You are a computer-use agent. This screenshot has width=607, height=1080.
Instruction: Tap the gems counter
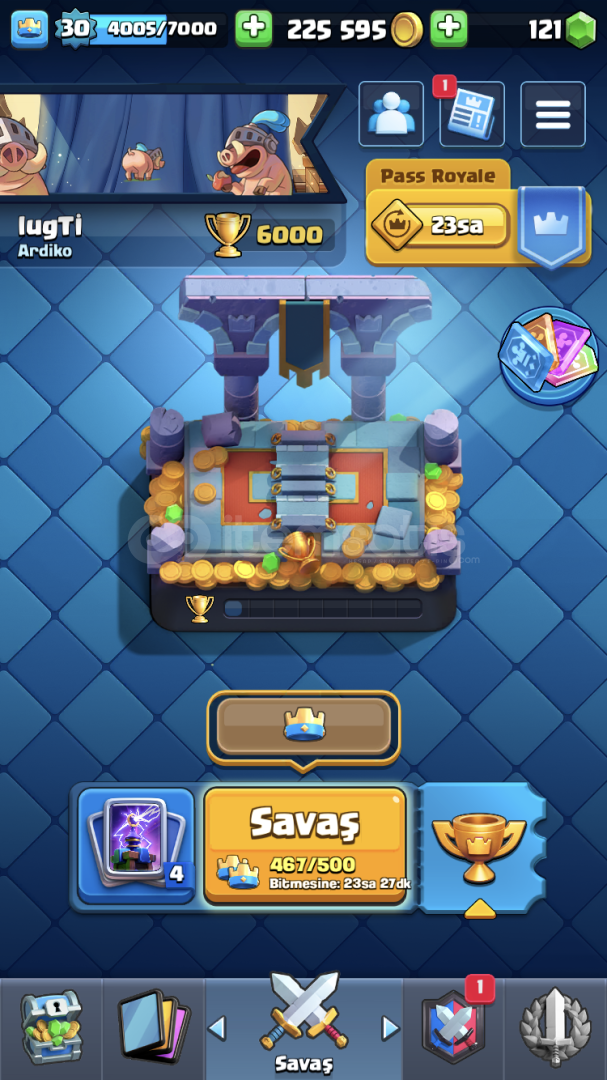[x=562, y=30]
